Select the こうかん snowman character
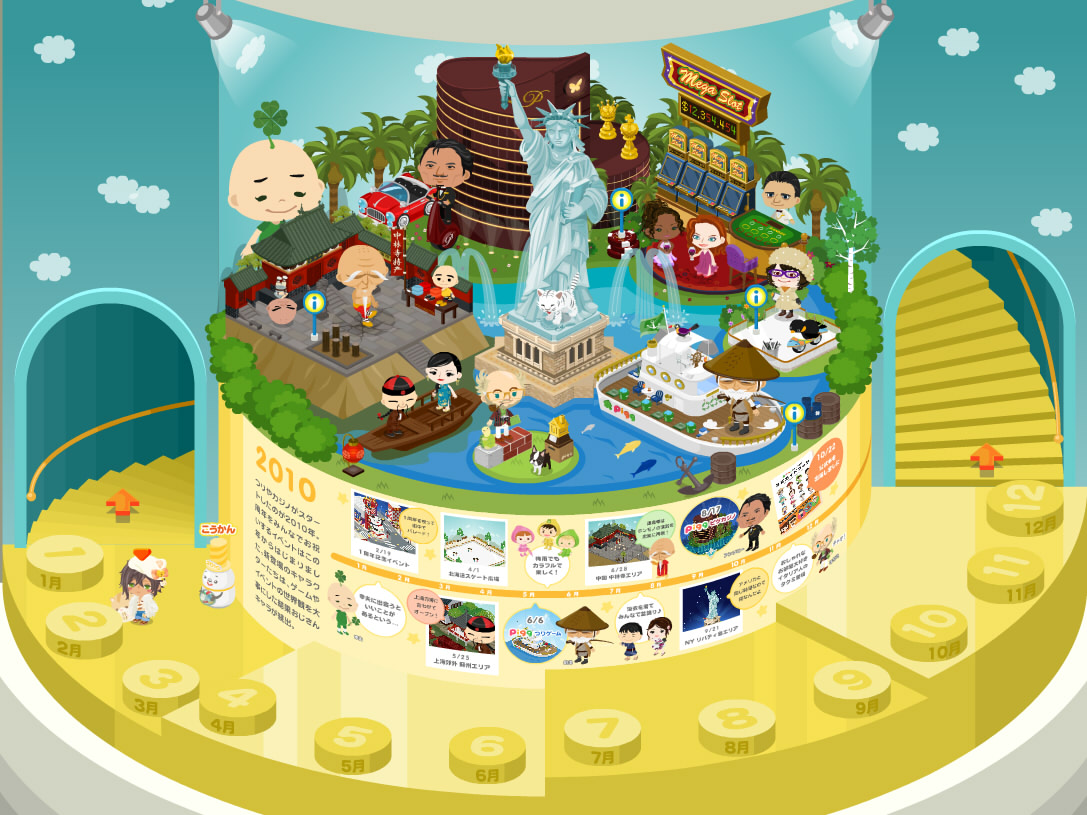 coord(214,580)
